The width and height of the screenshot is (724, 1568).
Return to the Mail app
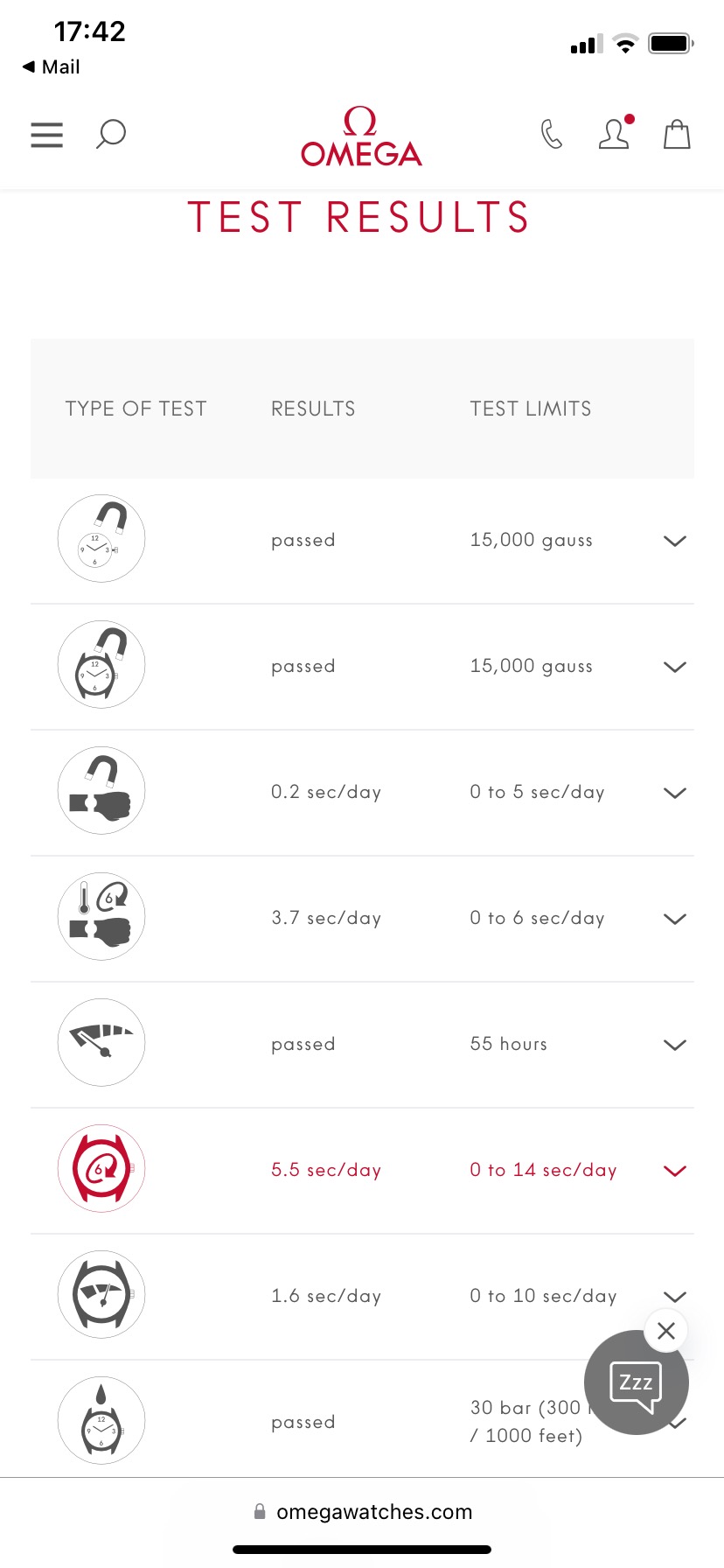(52, 67)
